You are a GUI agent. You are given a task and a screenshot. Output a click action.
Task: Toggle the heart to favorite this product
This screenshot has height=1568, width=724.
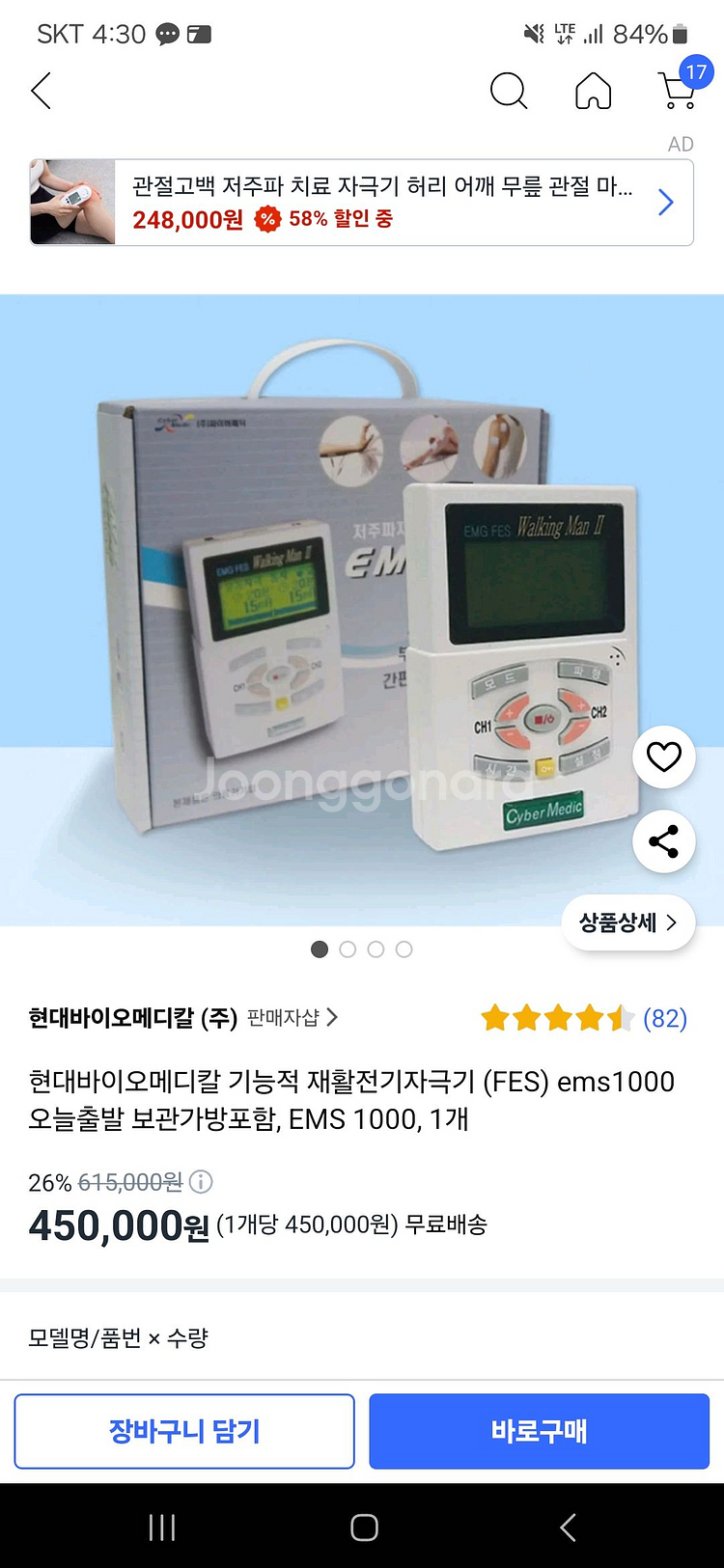tap(663, 756)
